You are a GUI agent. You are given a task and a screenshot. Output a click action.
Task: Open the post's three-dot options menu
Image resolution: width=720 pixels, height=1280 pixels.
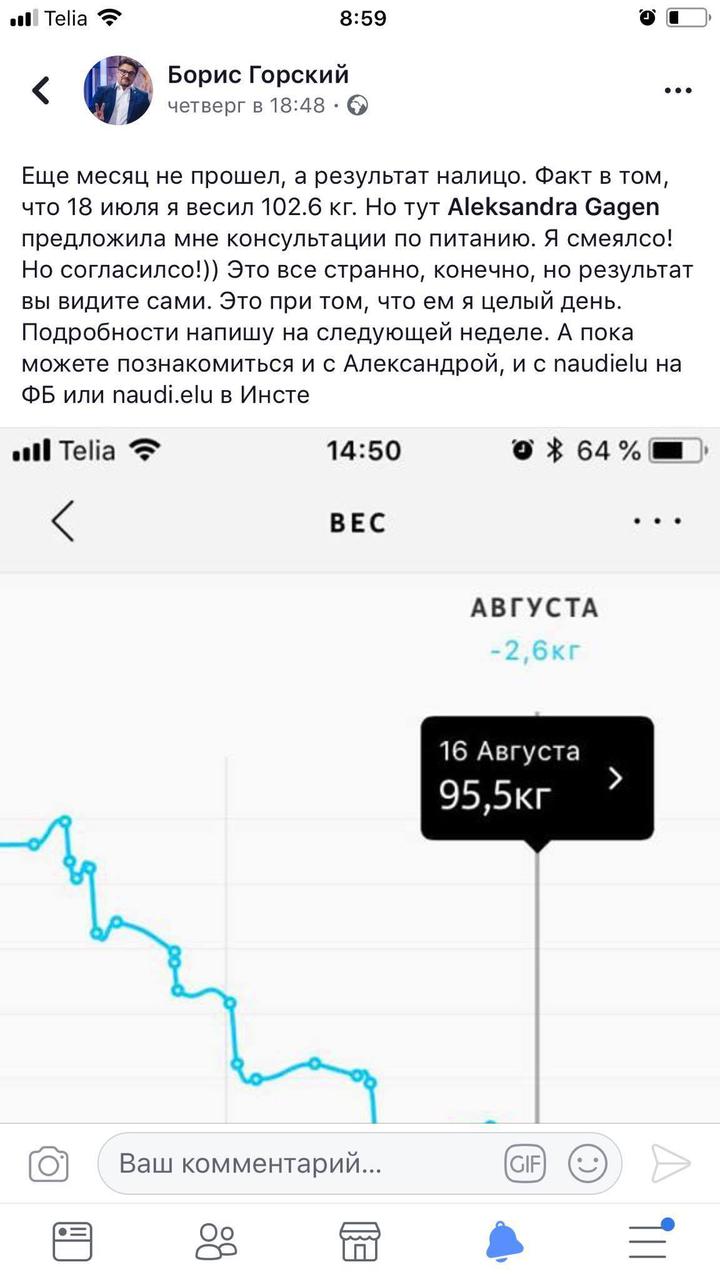point(678,90)
